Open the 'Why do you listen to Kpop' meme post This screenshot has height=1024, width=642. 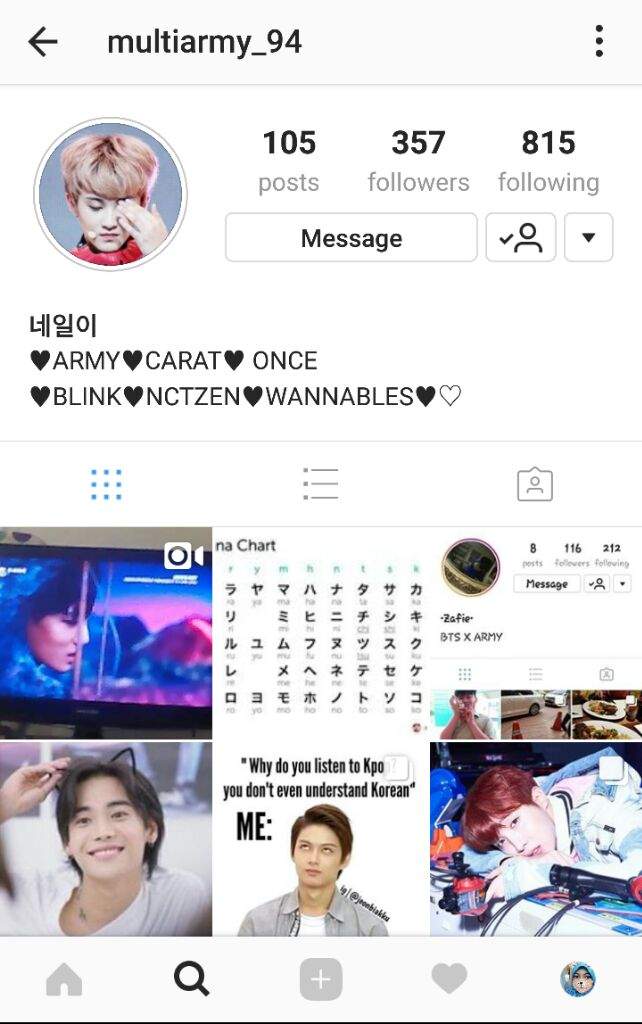320,838
